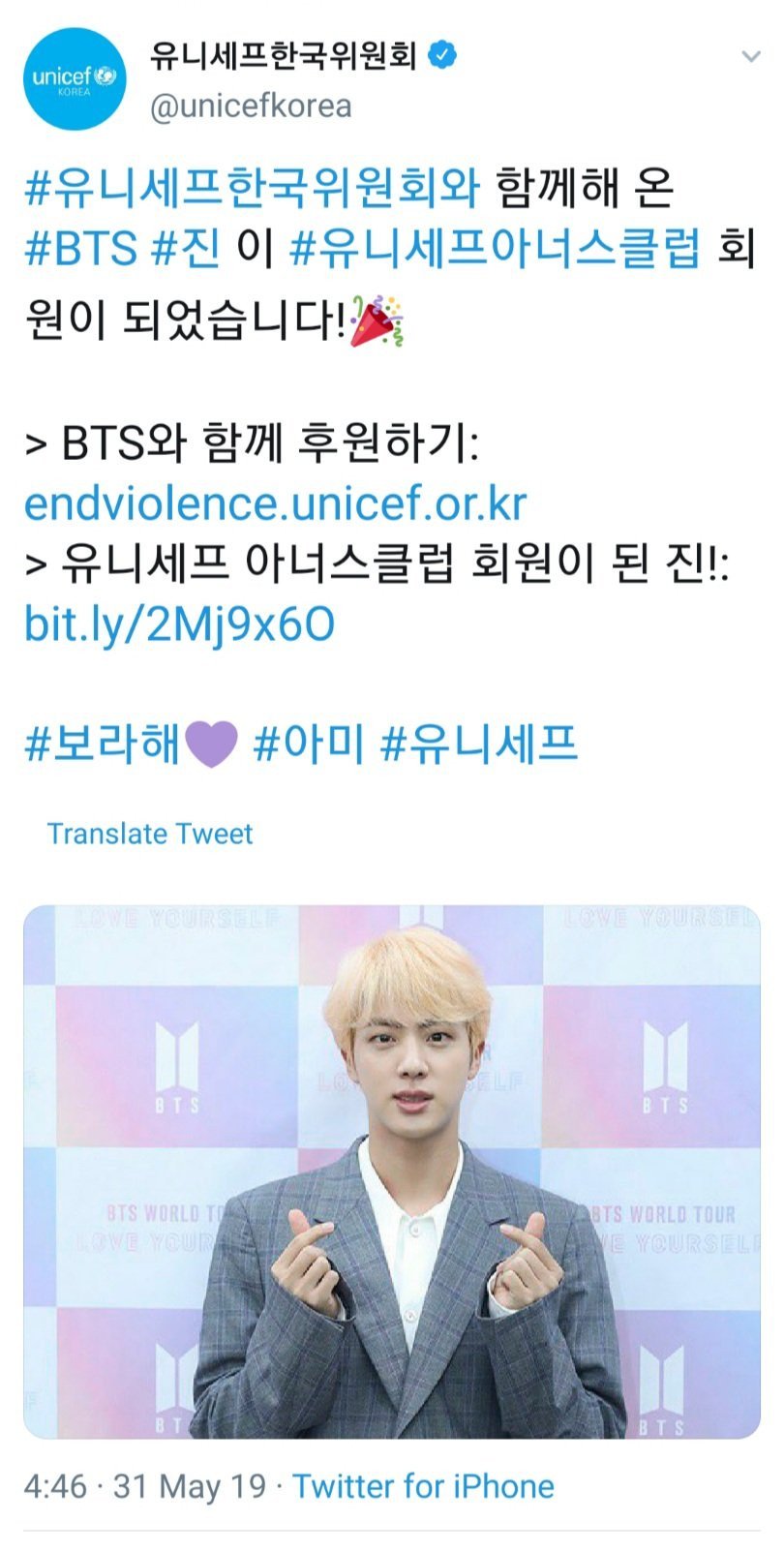Open endviolence.unicef.or.kr link
The height and width of the screenshot is (1552, 784).
[x=275, y=503]
